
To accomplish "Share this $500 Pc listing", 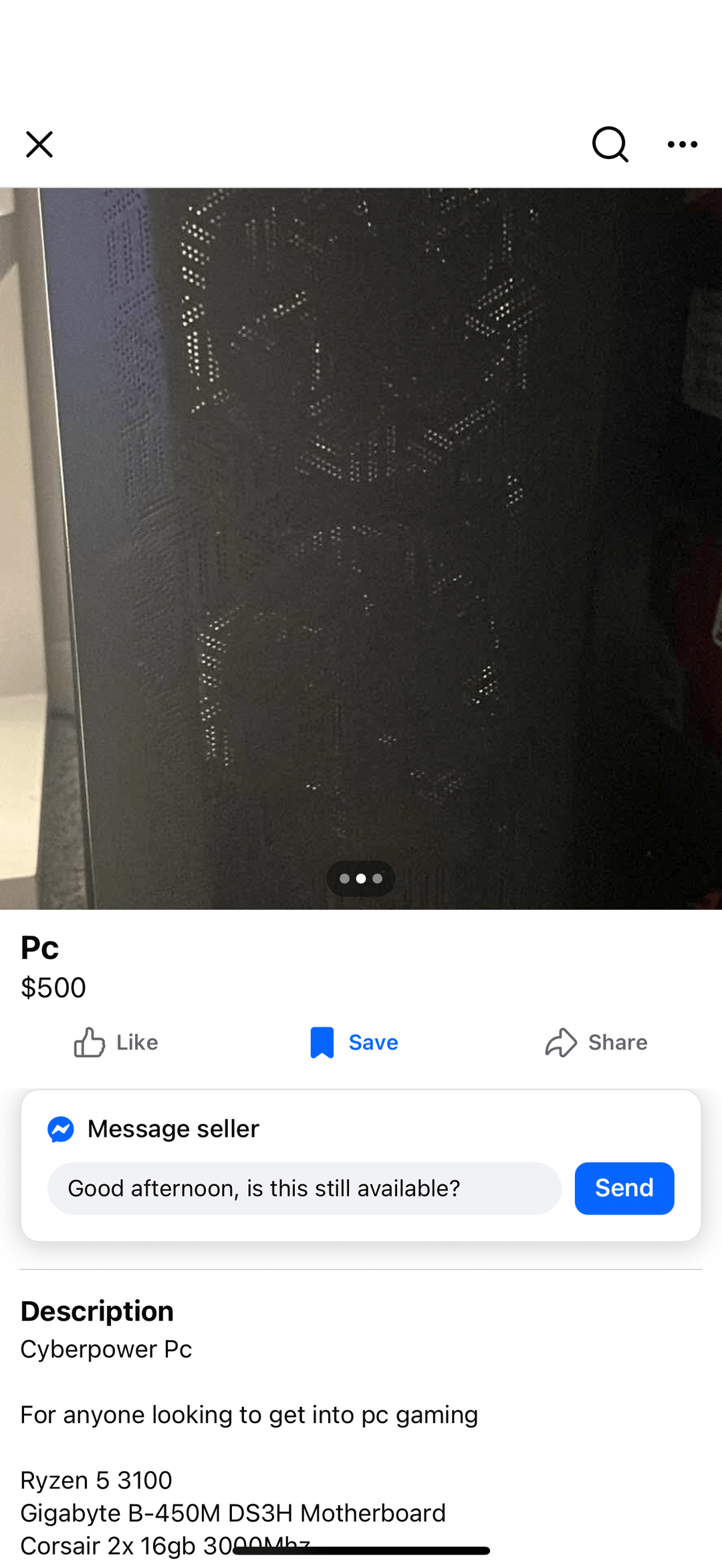I will (596, 1042).
